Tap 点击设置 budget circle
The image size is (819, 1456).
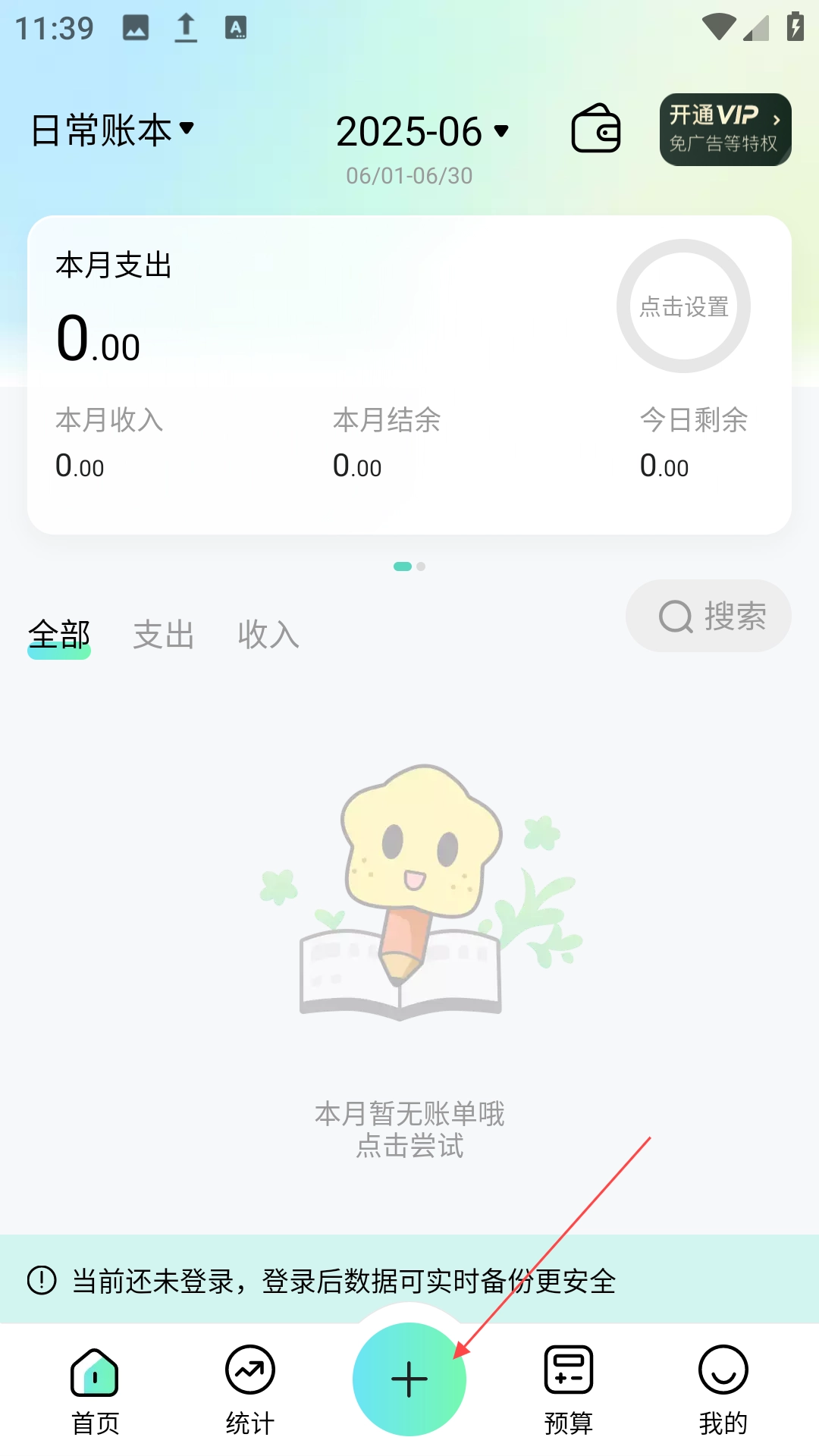pos(683,306)
